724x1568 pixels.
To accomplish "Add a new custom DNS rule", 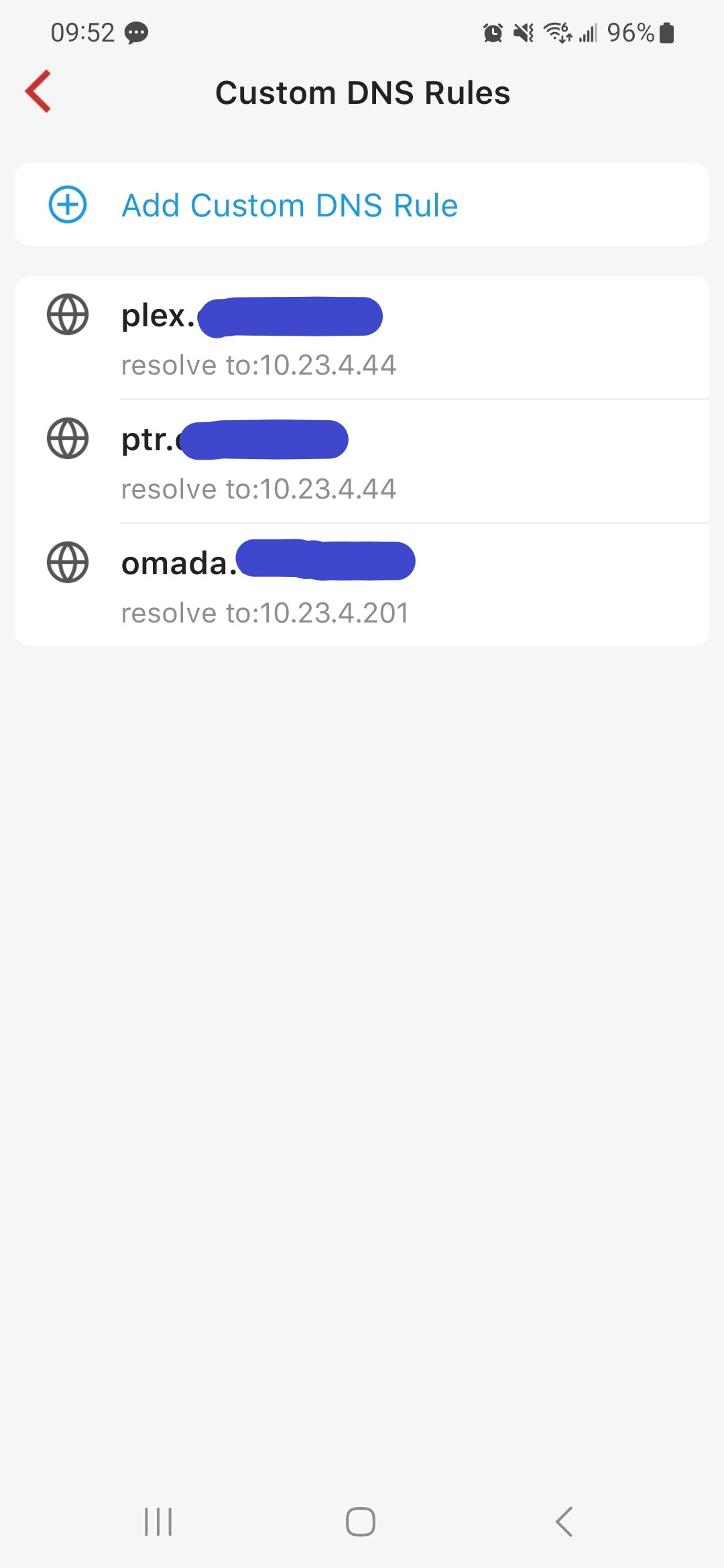I will click(x=289, y=205).
